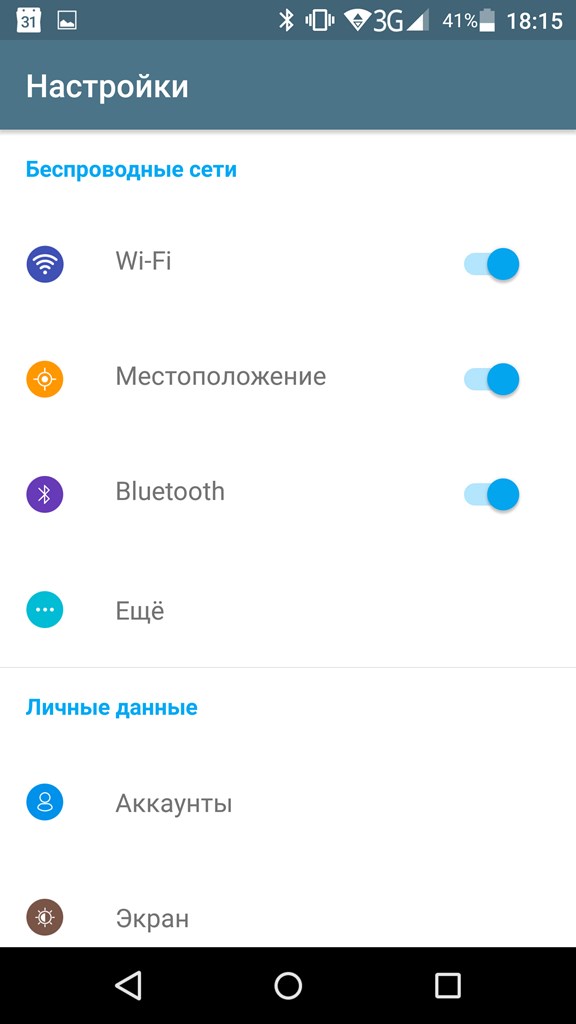Open Экран display settings
Screen dimensions: 576x1024
tap(287, 918)
